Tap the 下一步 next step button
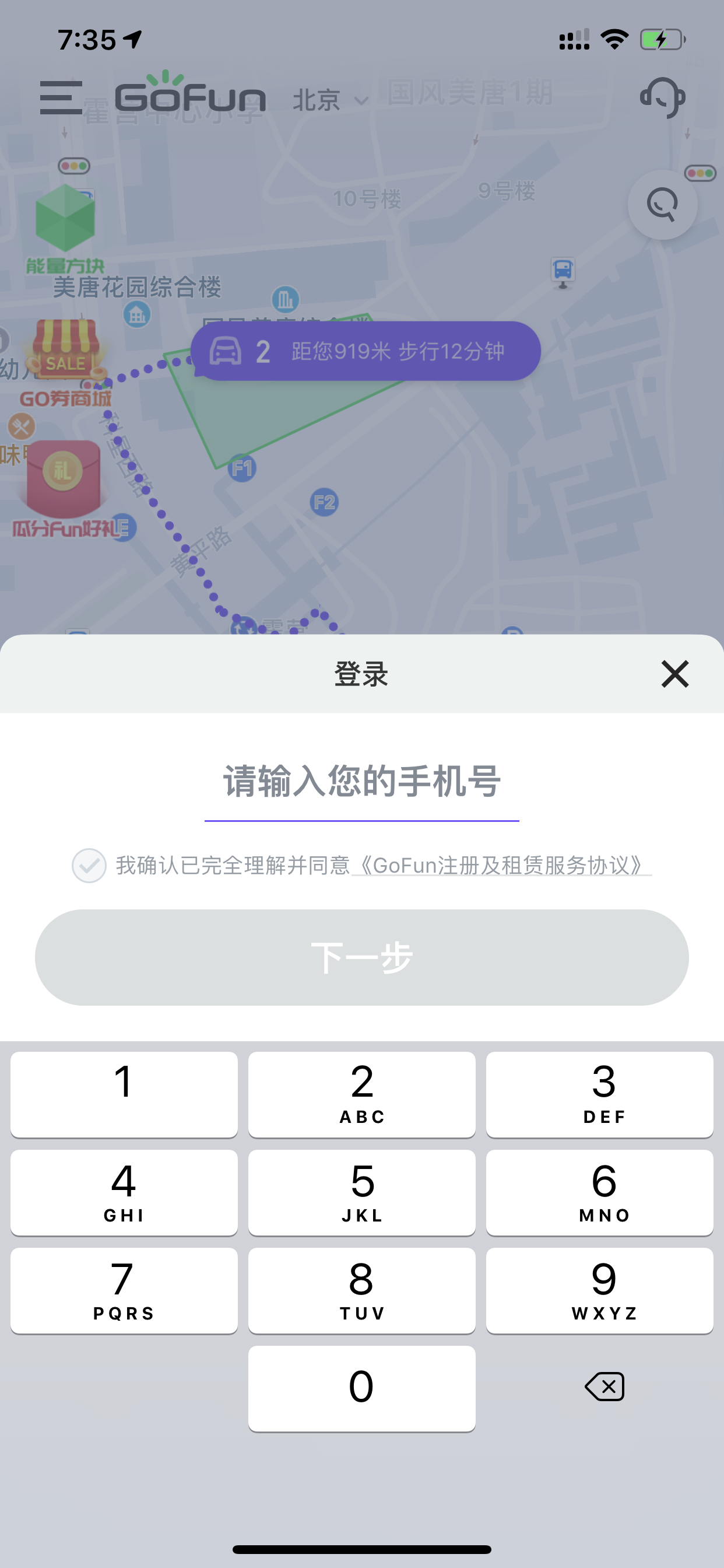This screenshot has width=724, height=1568. click(362, 957)
